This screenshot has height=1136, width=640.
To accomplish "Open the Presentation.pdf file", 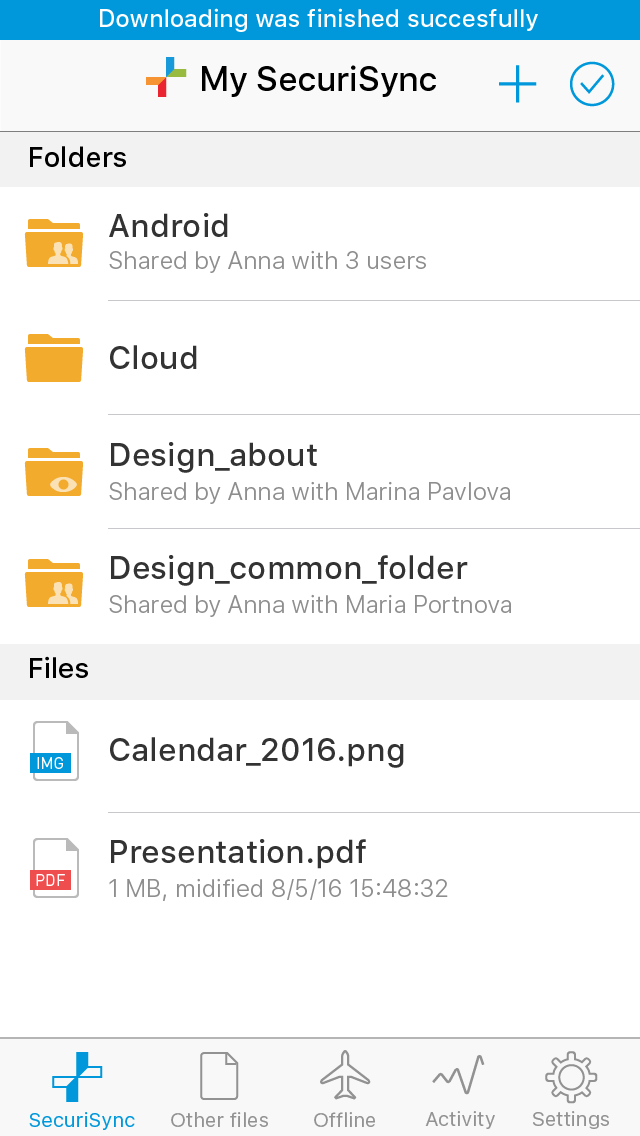I will (x=320, y=868).
